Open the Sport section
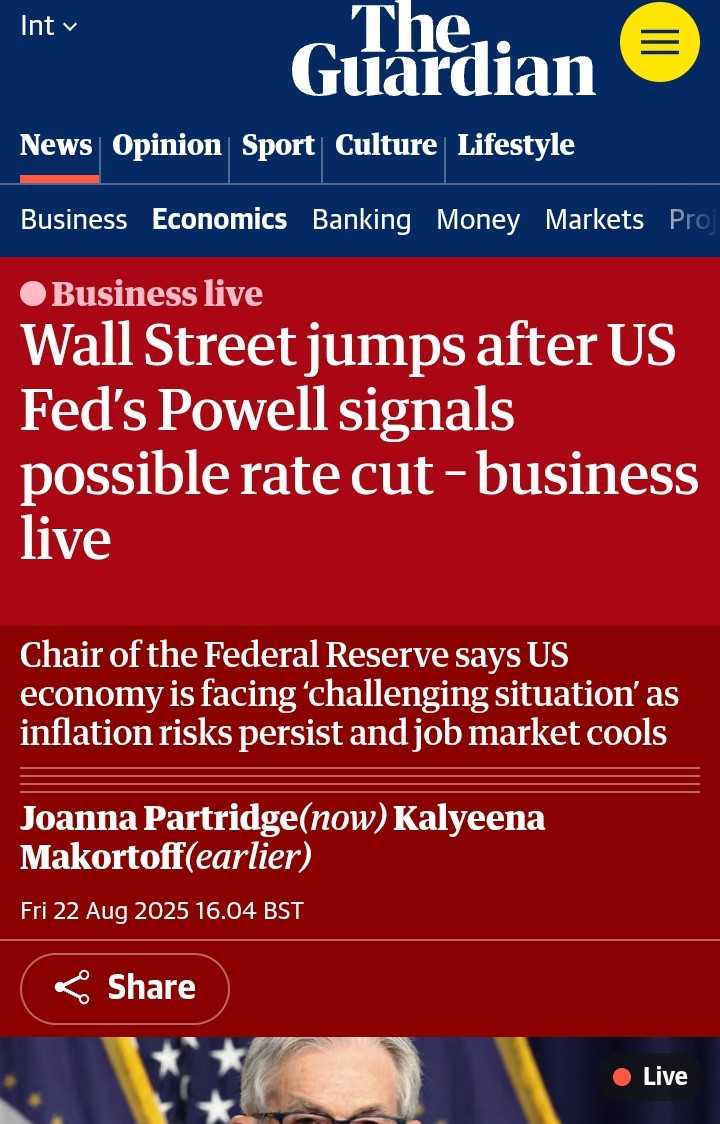720x1124 pixels. point(278,146)
